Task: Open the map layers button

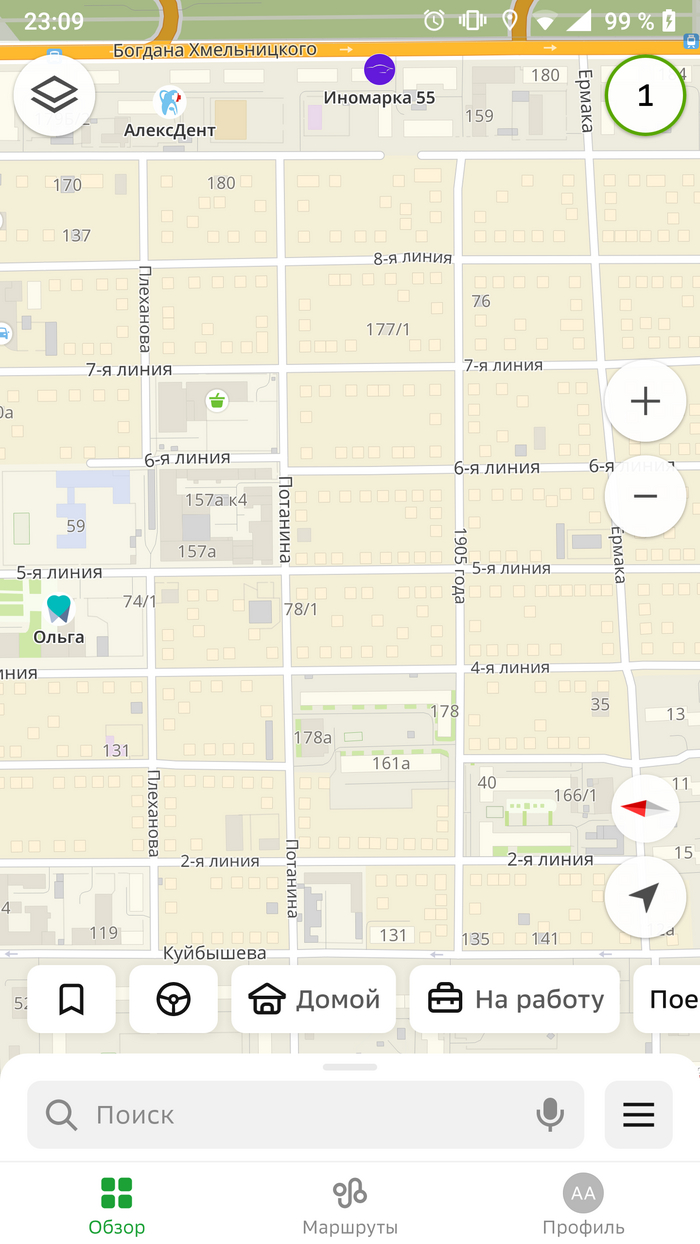Action: tap(54, 95)
